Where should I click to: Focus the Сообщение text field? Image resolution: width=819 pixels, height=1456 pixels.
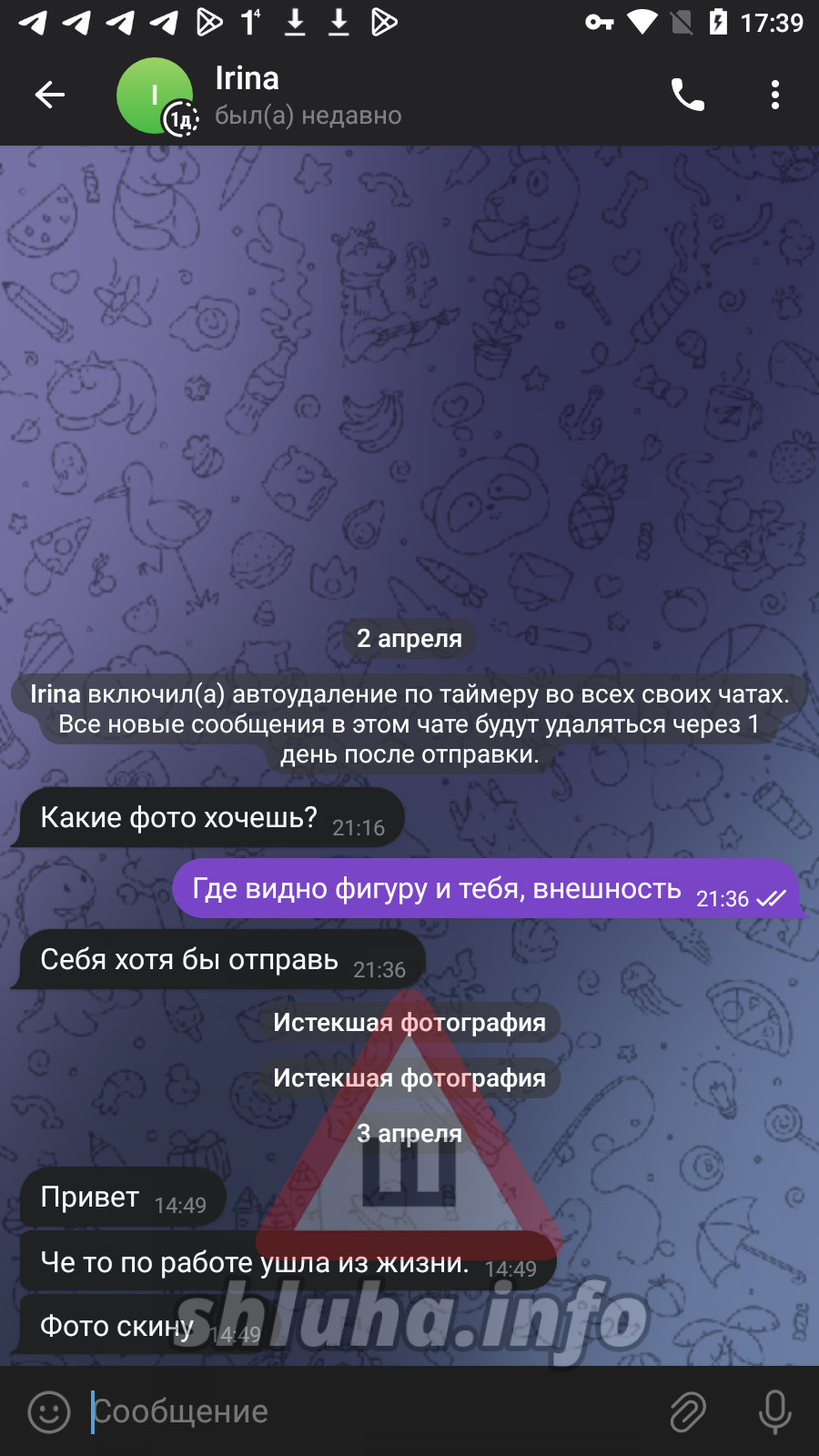click(364, 1412)
